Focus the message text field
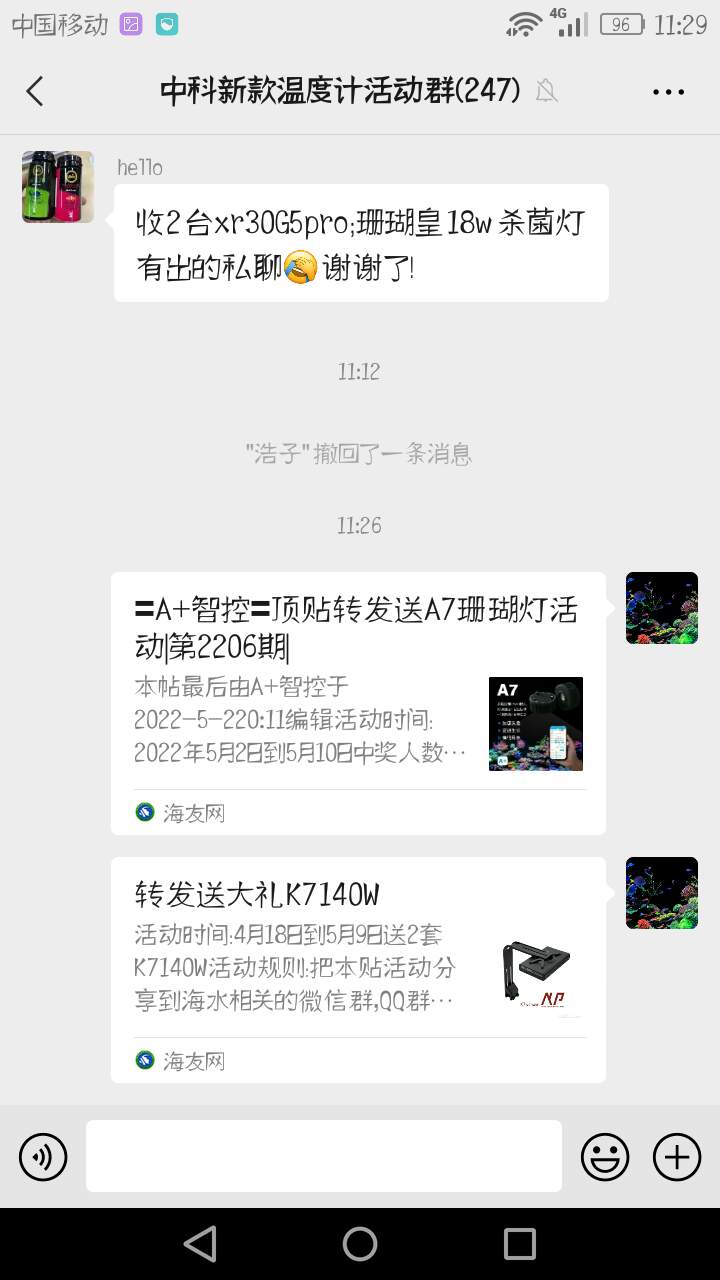This screenshot has height=1280, width=720. tap(323, 1156)
